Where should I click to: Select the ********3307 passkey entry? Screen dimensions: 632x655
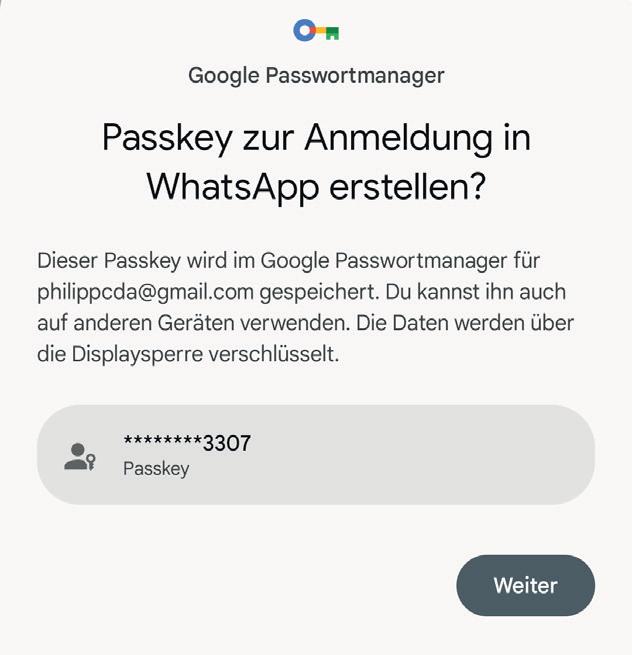click(316, 454)
